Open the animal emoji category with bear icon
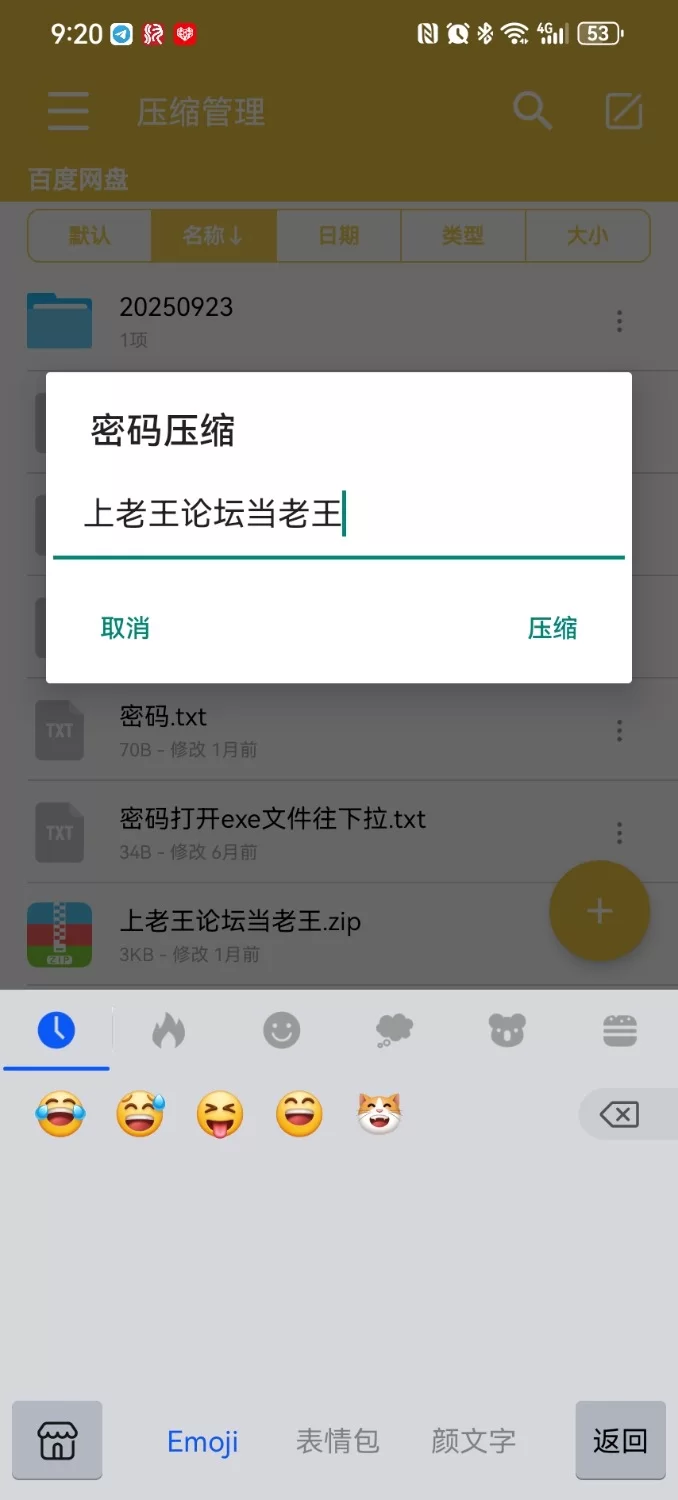 (x=508, y=1030)
